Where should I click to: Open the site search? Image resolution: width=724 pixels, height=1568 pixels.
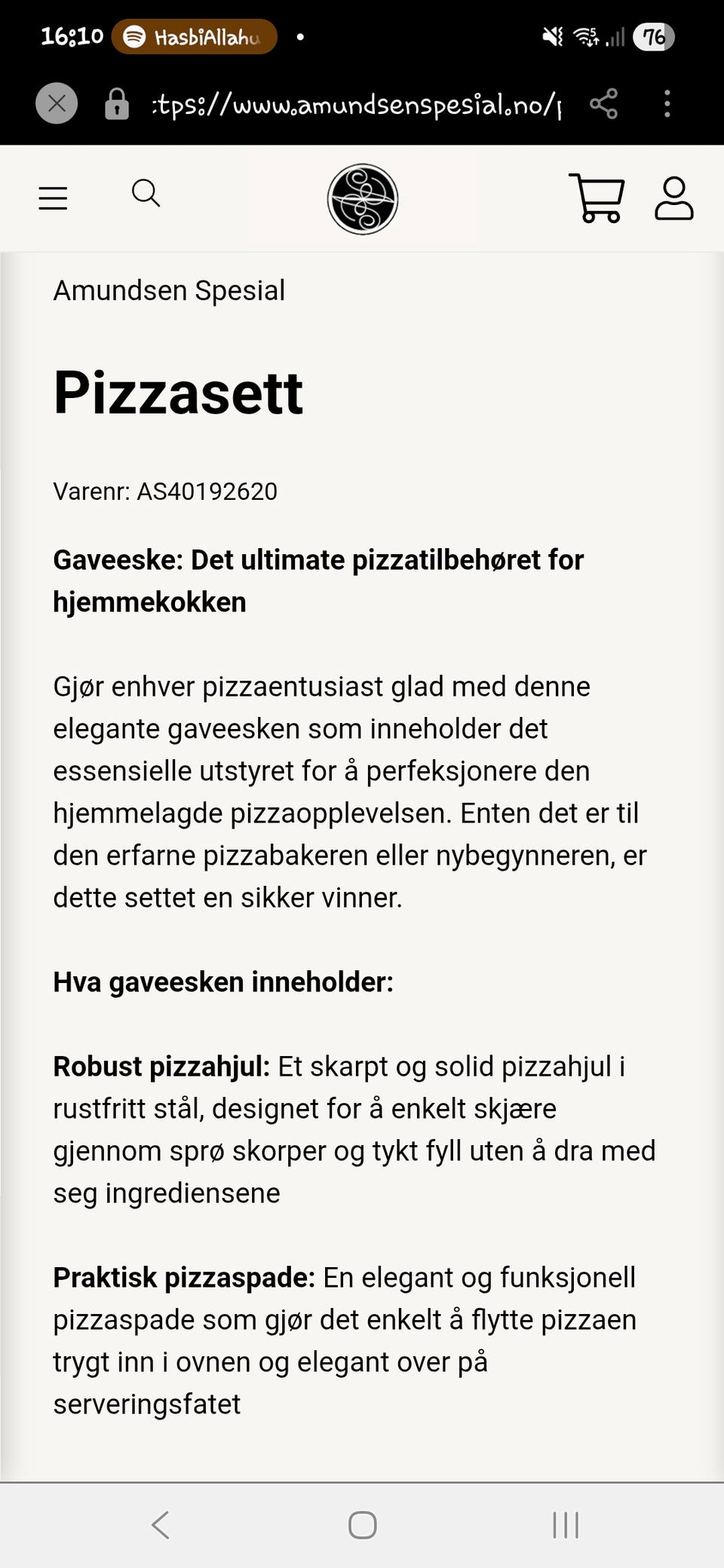coord(146,194)
